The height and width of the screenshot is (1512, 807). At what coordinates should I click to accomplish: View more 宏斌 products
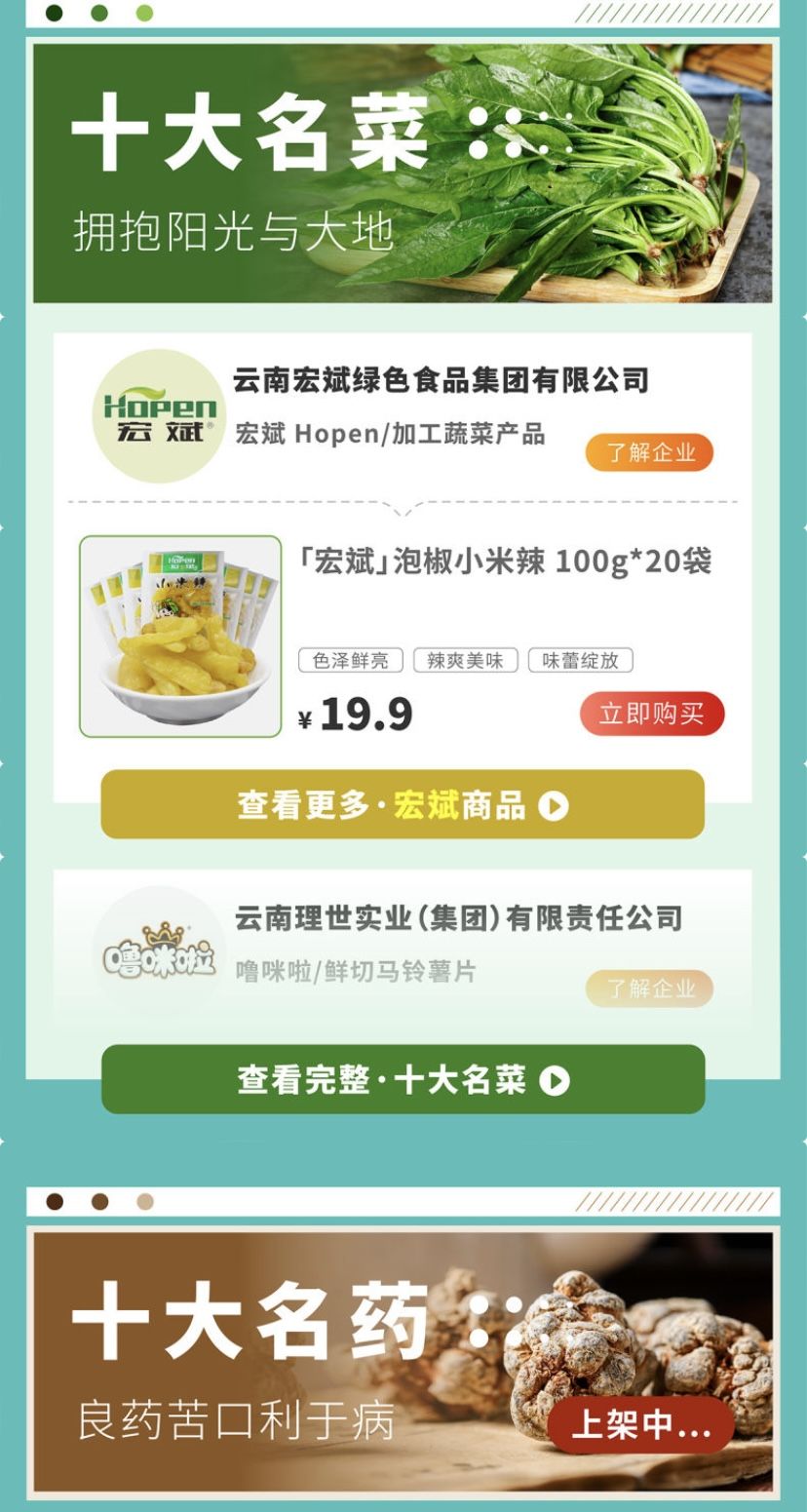coord(403,805)
